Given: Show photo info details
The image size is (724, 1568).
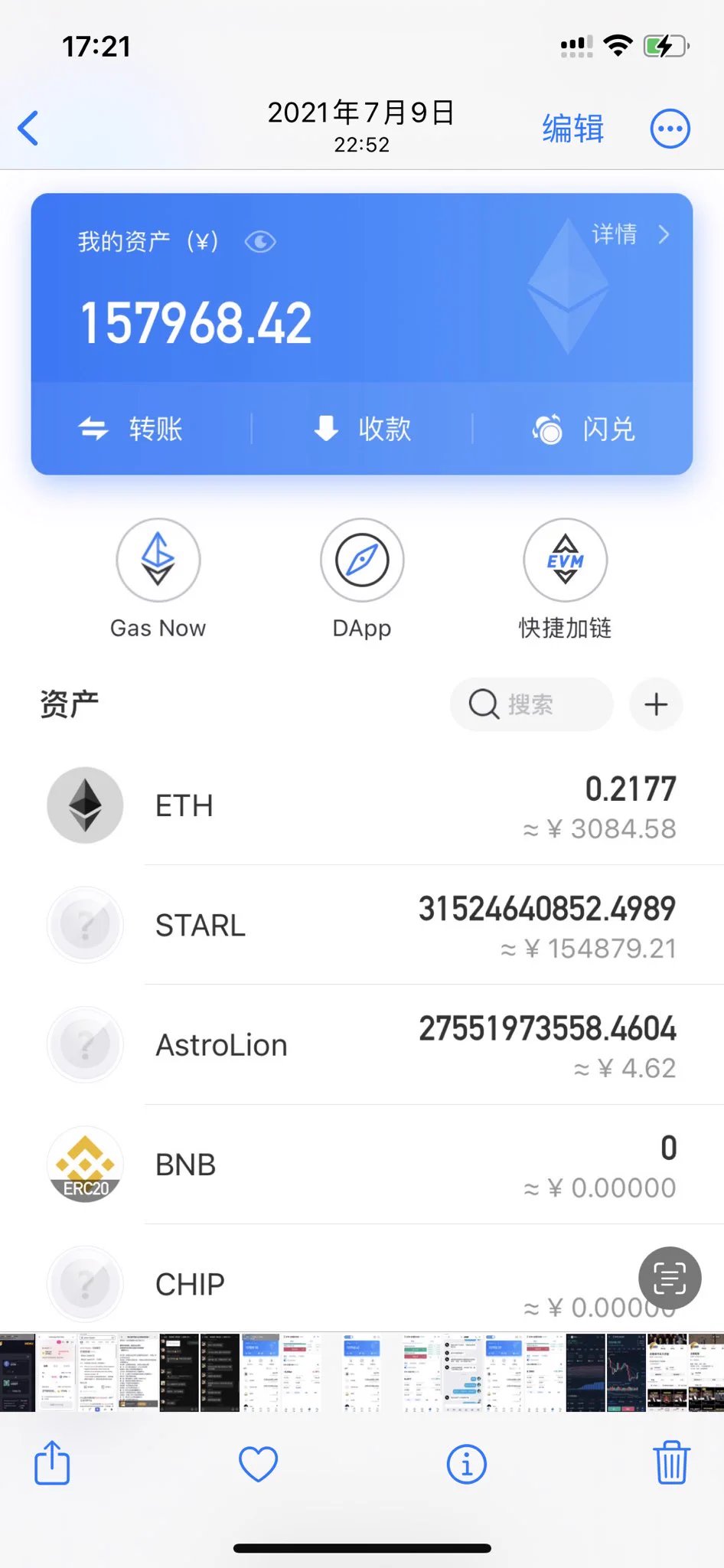Looking at the screenshot, I should (466, 1464).
